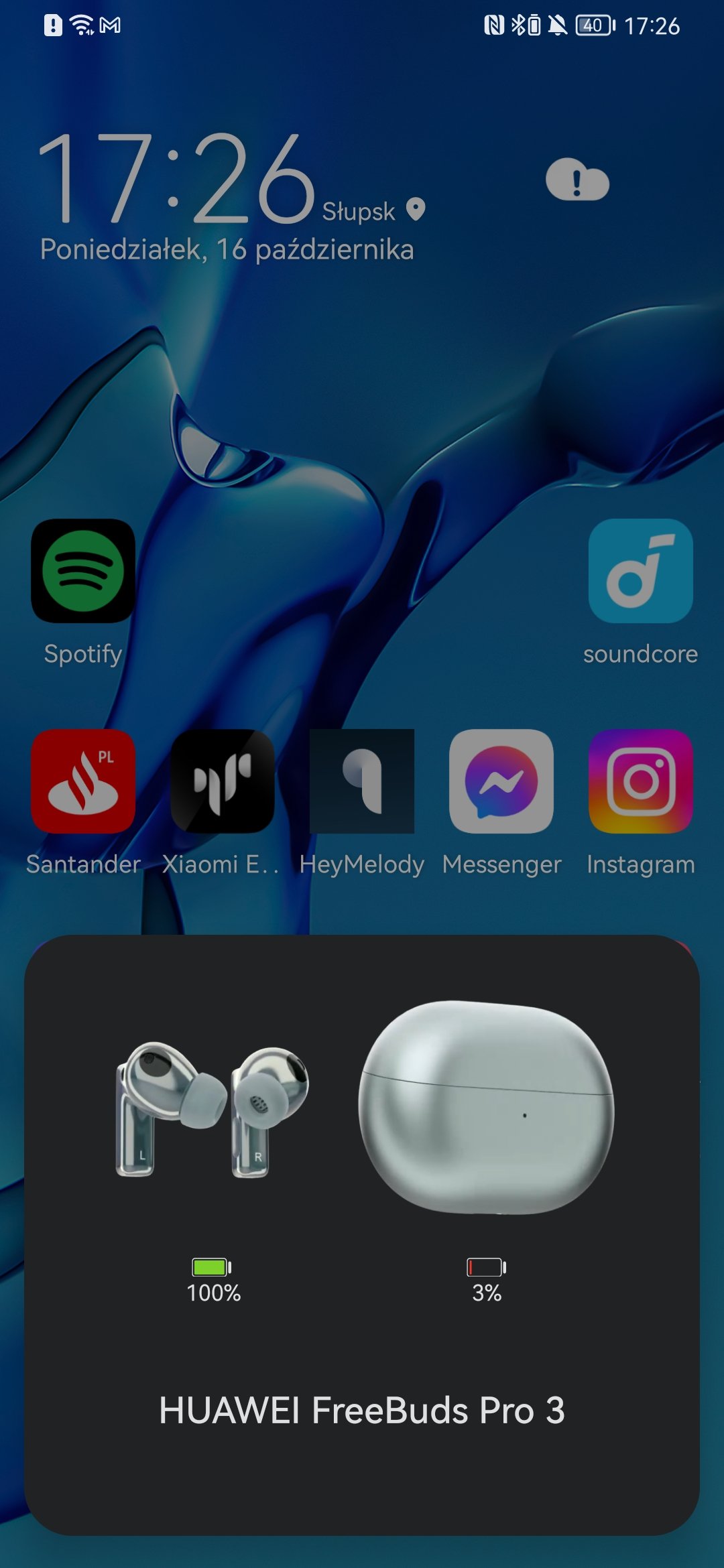Open the clock widget showing 17:26

pos(177,178)
